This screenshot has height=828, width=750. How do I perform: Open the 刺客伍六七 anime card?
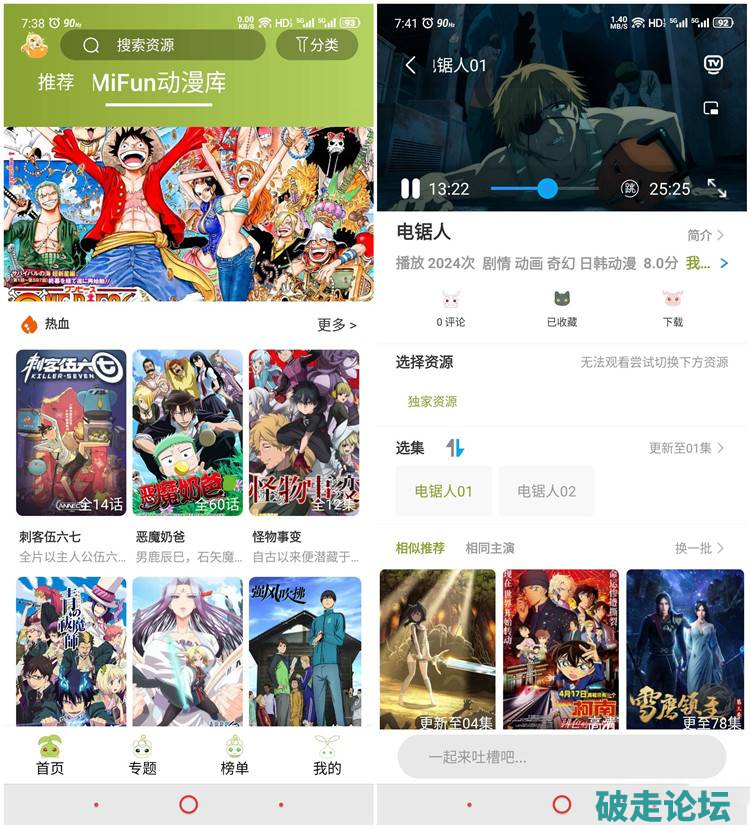(x=71, y=432)
